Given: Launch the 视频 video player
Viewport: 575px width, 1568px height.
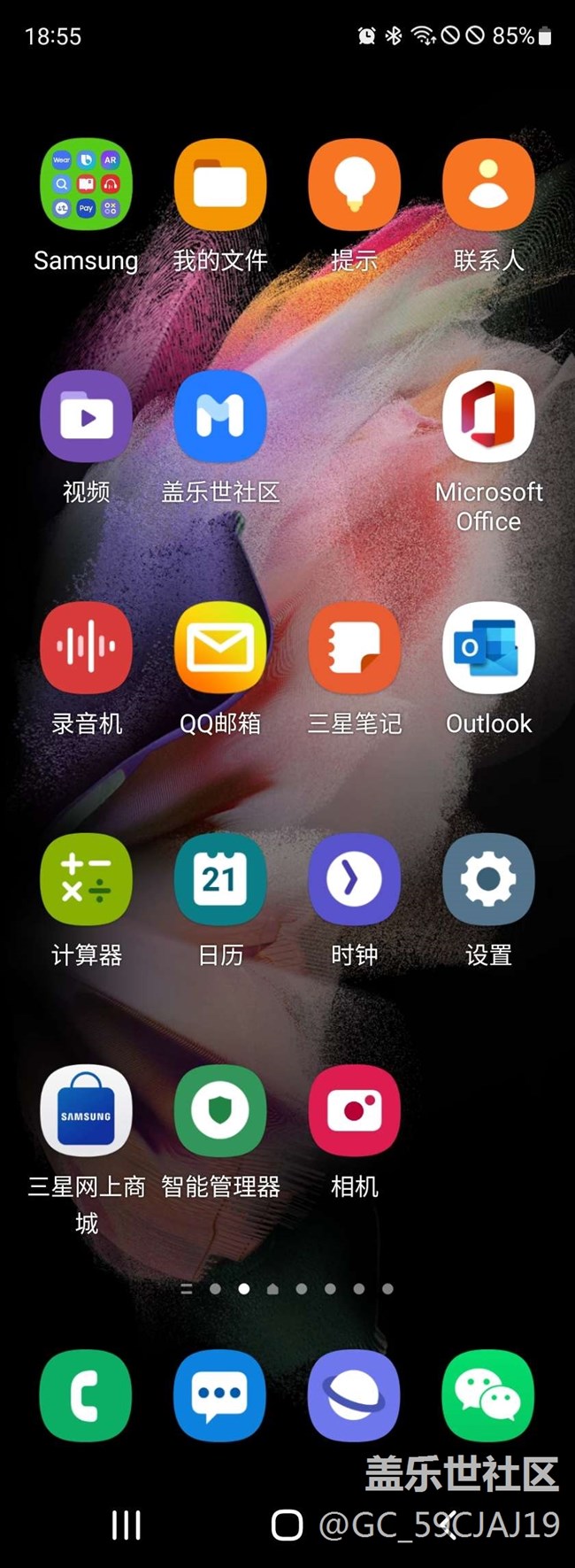Looking at the screenshot, I should (86, 416).
